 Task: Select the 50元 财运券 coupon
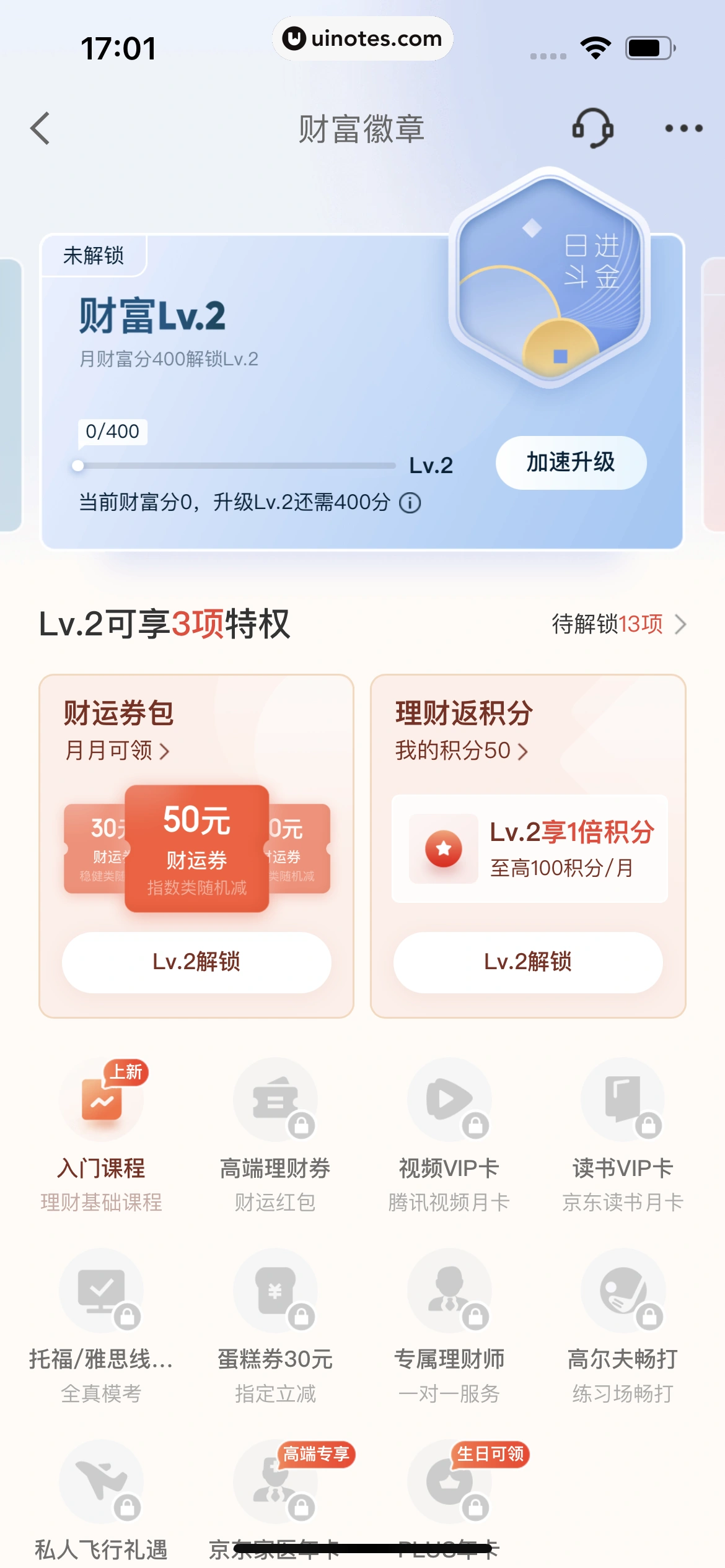[196, 848]
